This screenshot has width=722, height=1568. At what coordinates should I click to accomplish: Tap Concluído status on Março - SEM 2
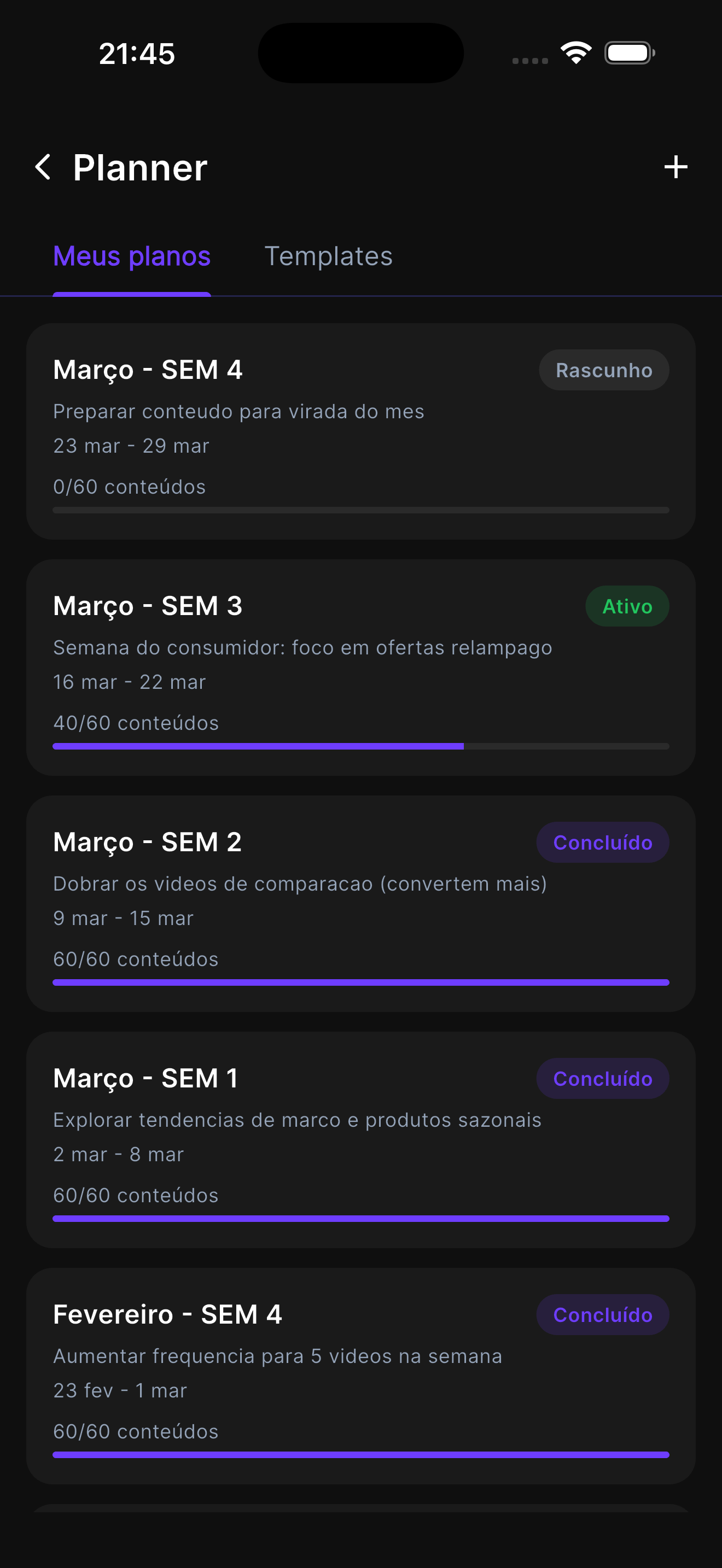tap(602, 842)
